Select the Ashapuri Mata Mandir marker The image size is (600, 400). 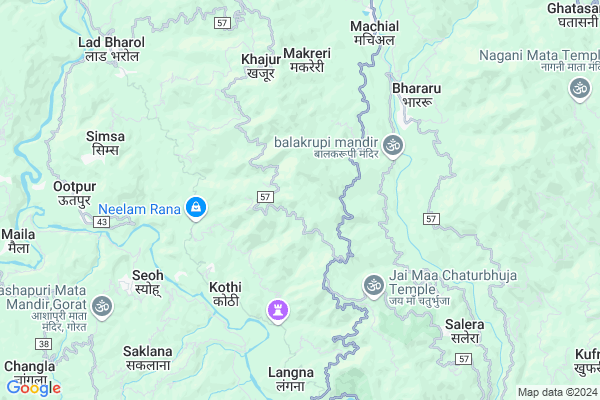[101, 306]
